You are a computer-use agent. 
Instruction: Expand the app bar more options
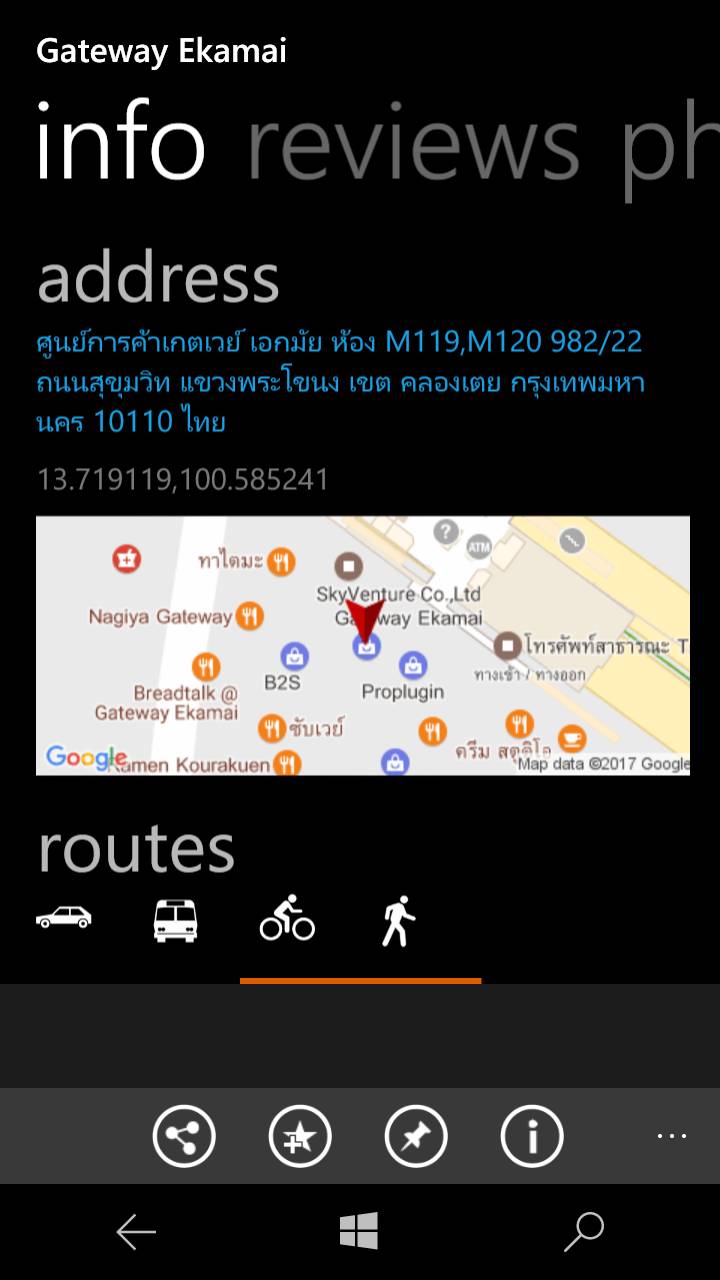[672, 1136]
